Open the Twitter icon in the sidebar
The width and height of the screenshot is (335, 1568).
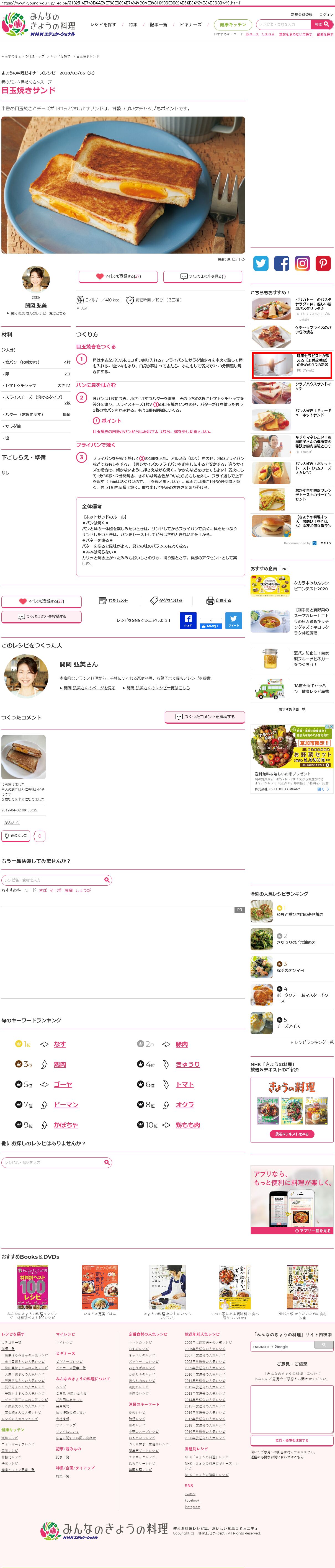[x=261, y=263]
